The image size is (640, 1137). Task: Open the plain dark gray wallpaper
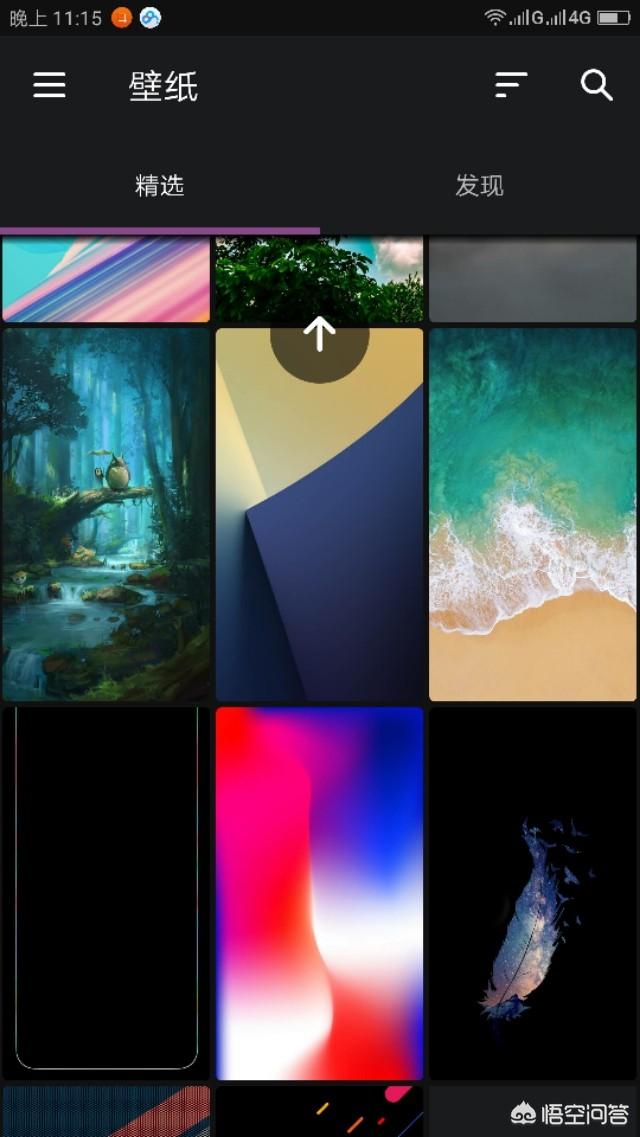point(532,279)
